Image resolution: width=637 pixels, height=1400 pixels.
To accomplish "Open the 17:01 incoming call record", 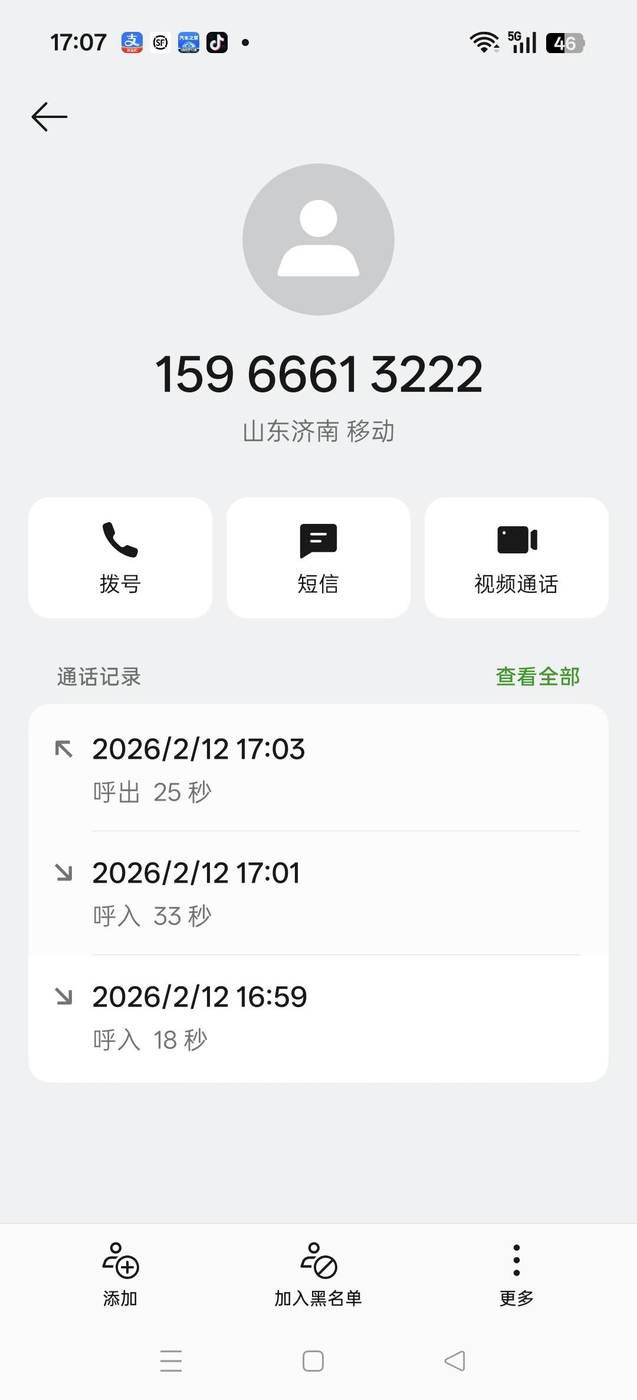I will click(318, 893).
